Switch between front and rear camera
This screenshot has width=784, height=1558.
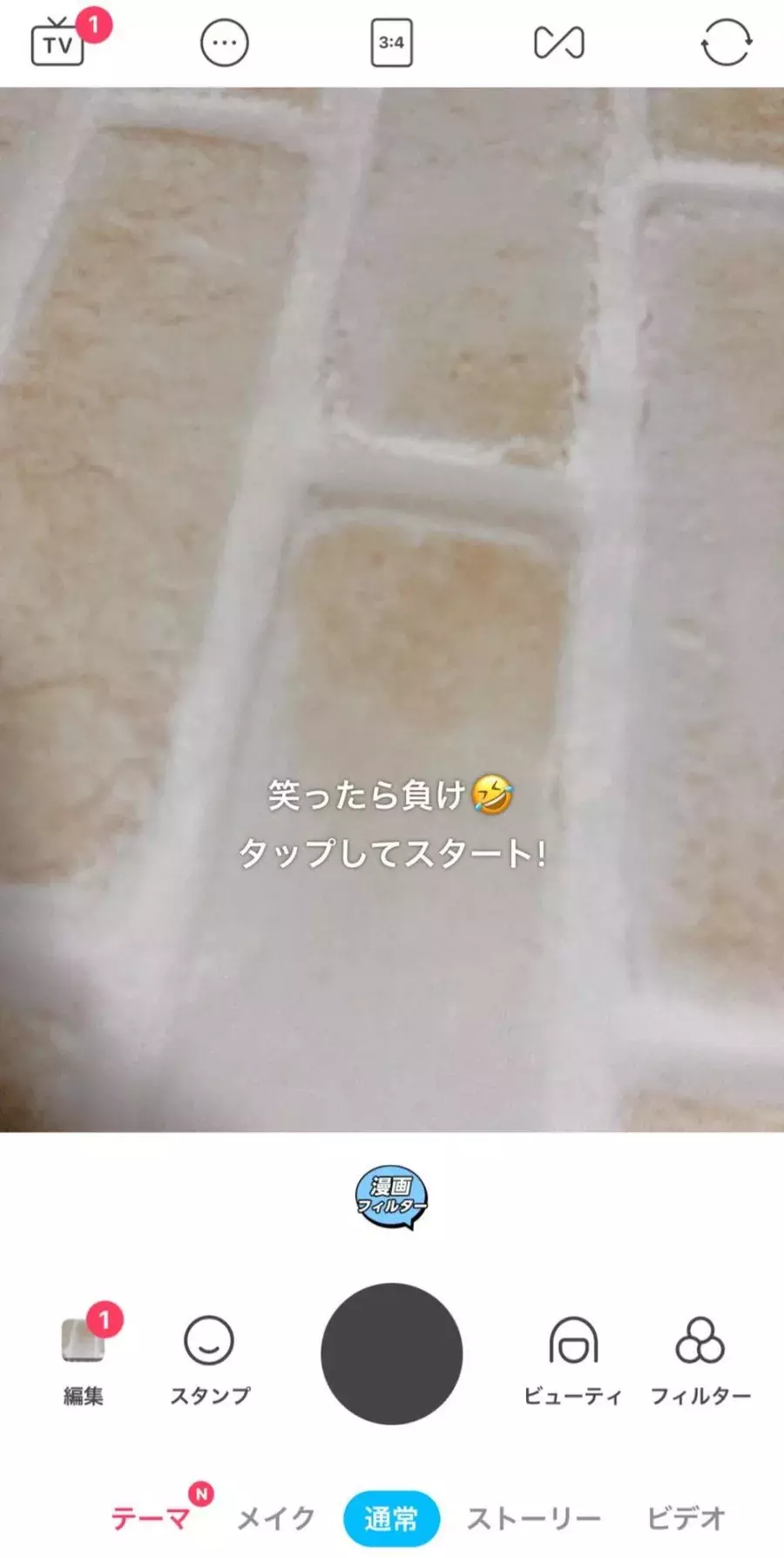tap(726, 43)
